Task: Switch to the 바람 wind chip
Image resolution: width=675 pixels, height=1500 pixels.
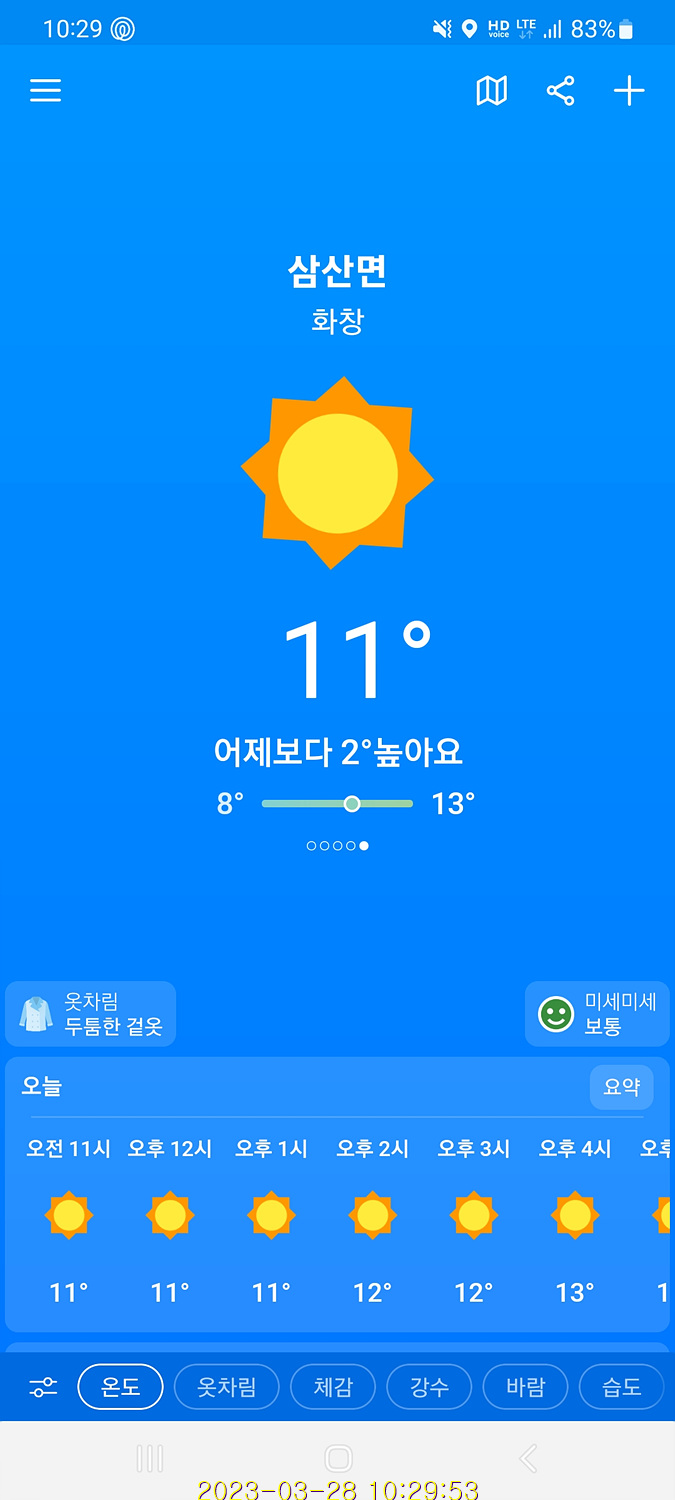Action: [525, 1387]
